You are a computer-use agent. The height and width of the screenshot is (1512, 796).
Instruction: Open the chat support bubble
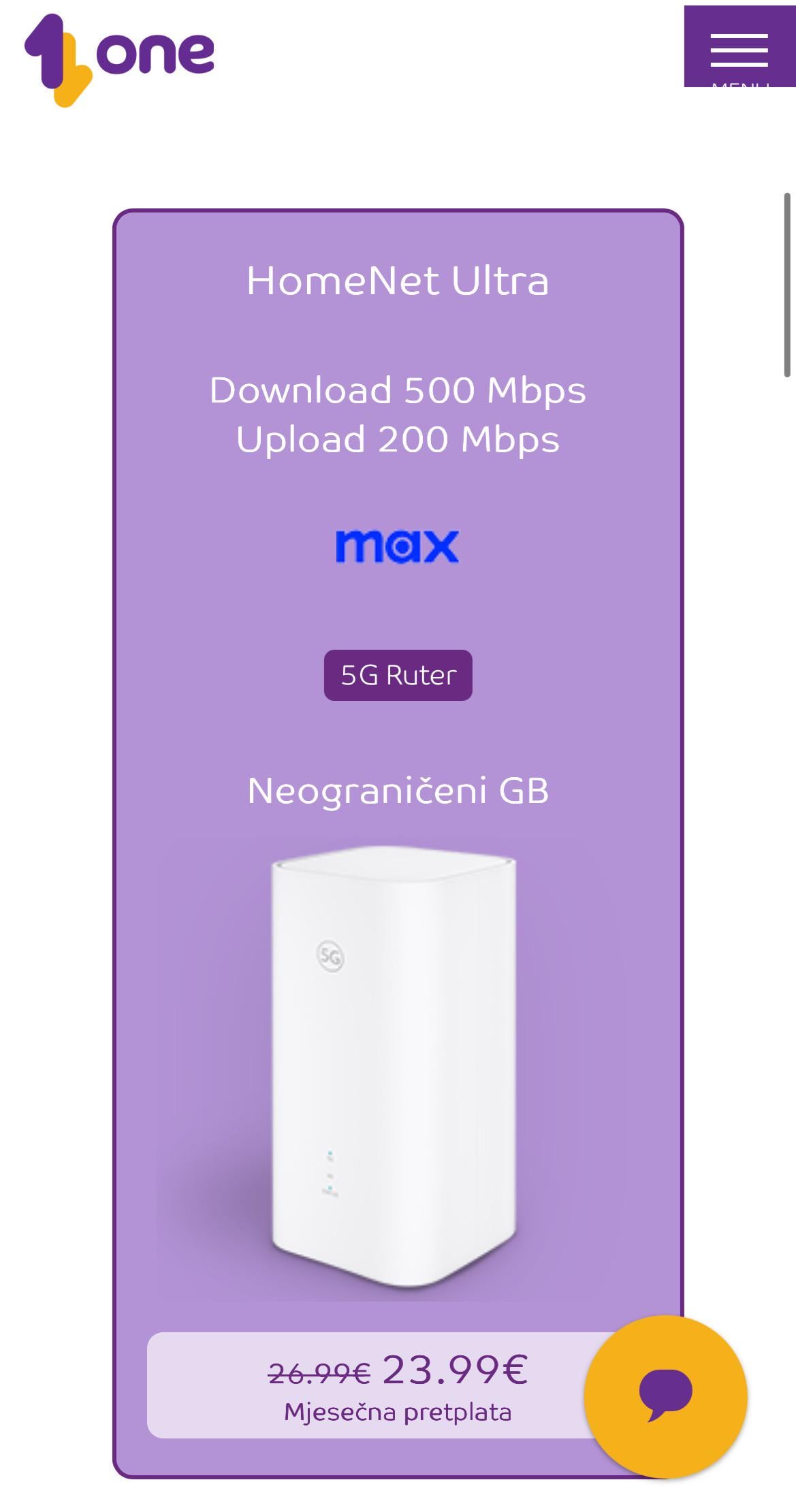[x=665, y=1396]
